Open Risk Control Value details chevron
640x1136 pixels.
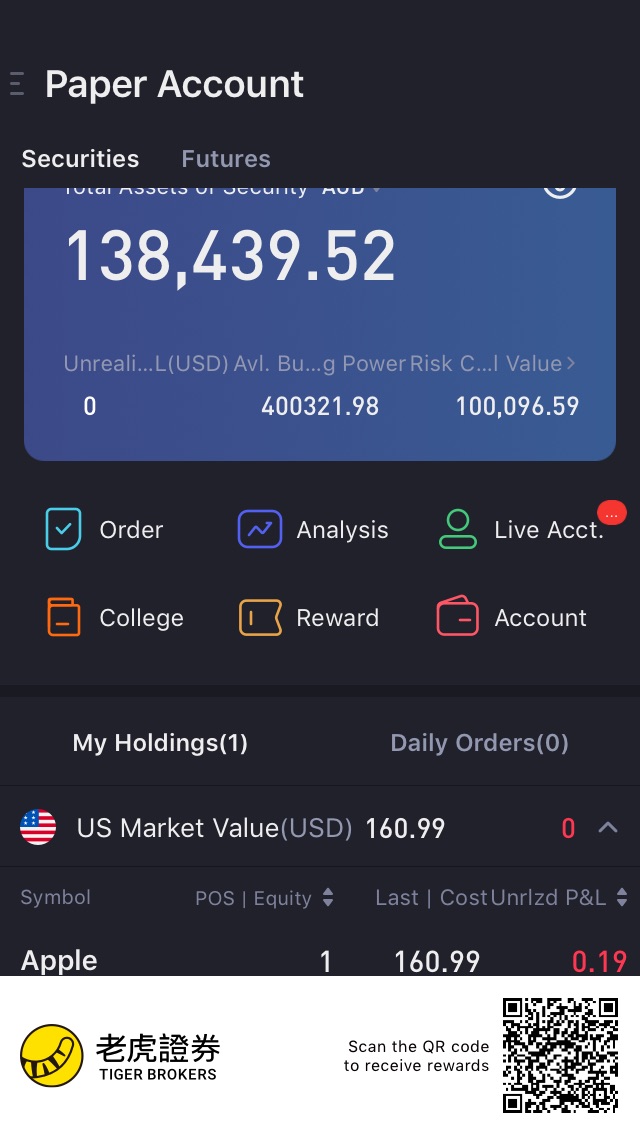coord(571,363)
